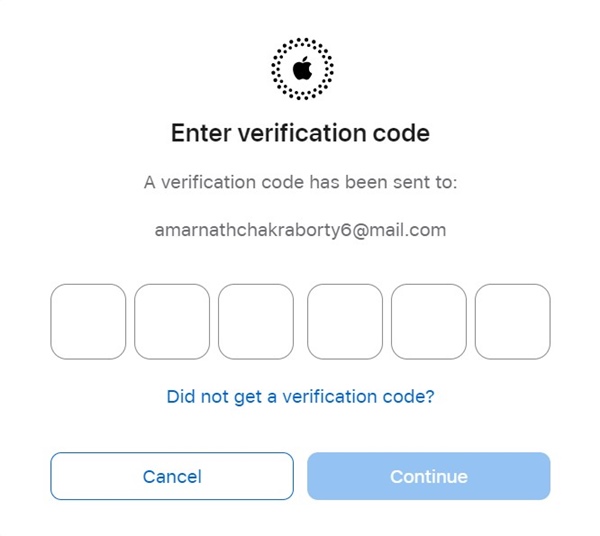Select the second verification code digit box
This screenshot has width=600, height=536.
tap(172, 322)
